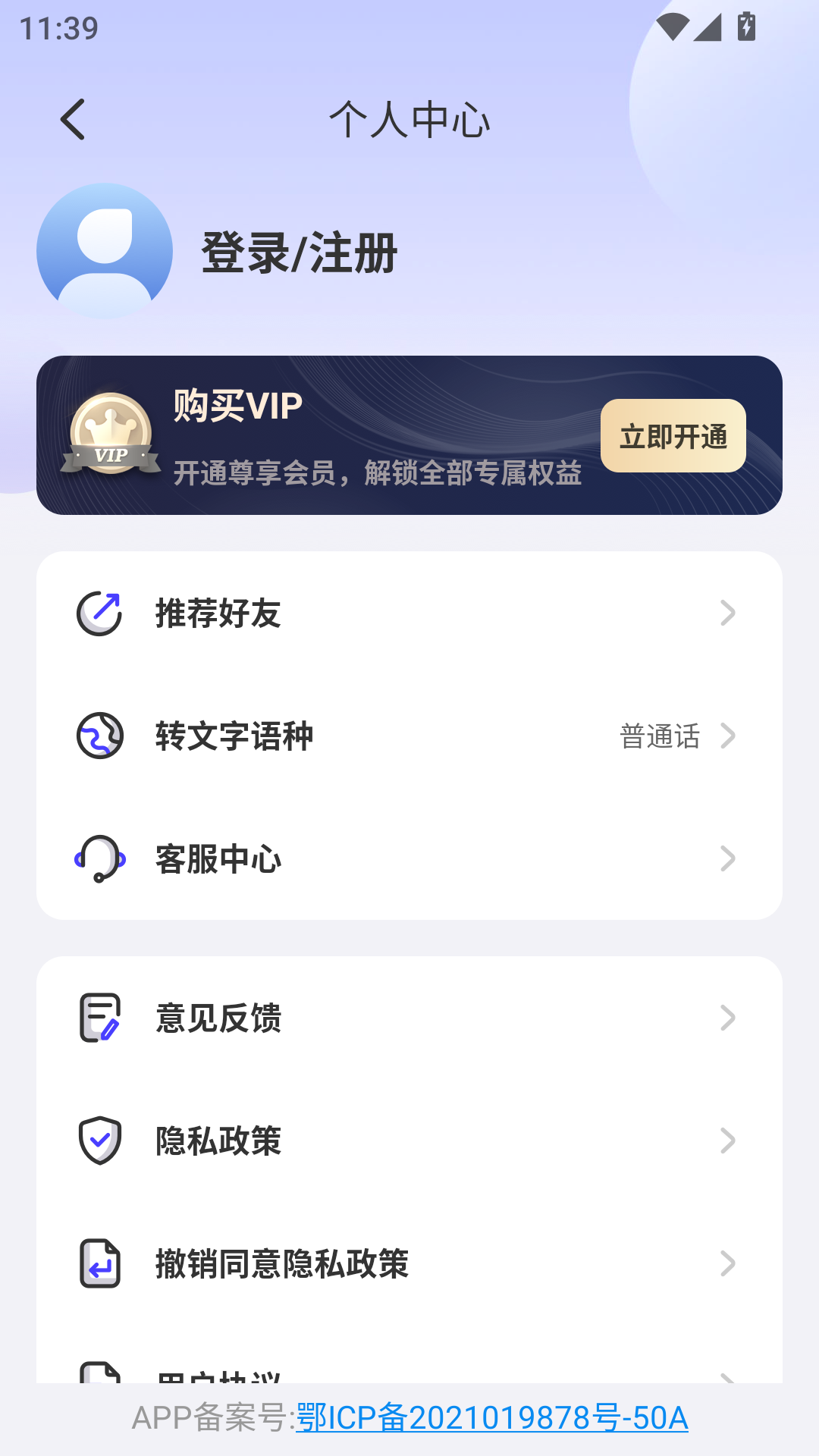Screen dimensions: 819x1456
Task: Tap the shield checkmark icon beside 隐私政策
Action: (x=99, y=1141)
